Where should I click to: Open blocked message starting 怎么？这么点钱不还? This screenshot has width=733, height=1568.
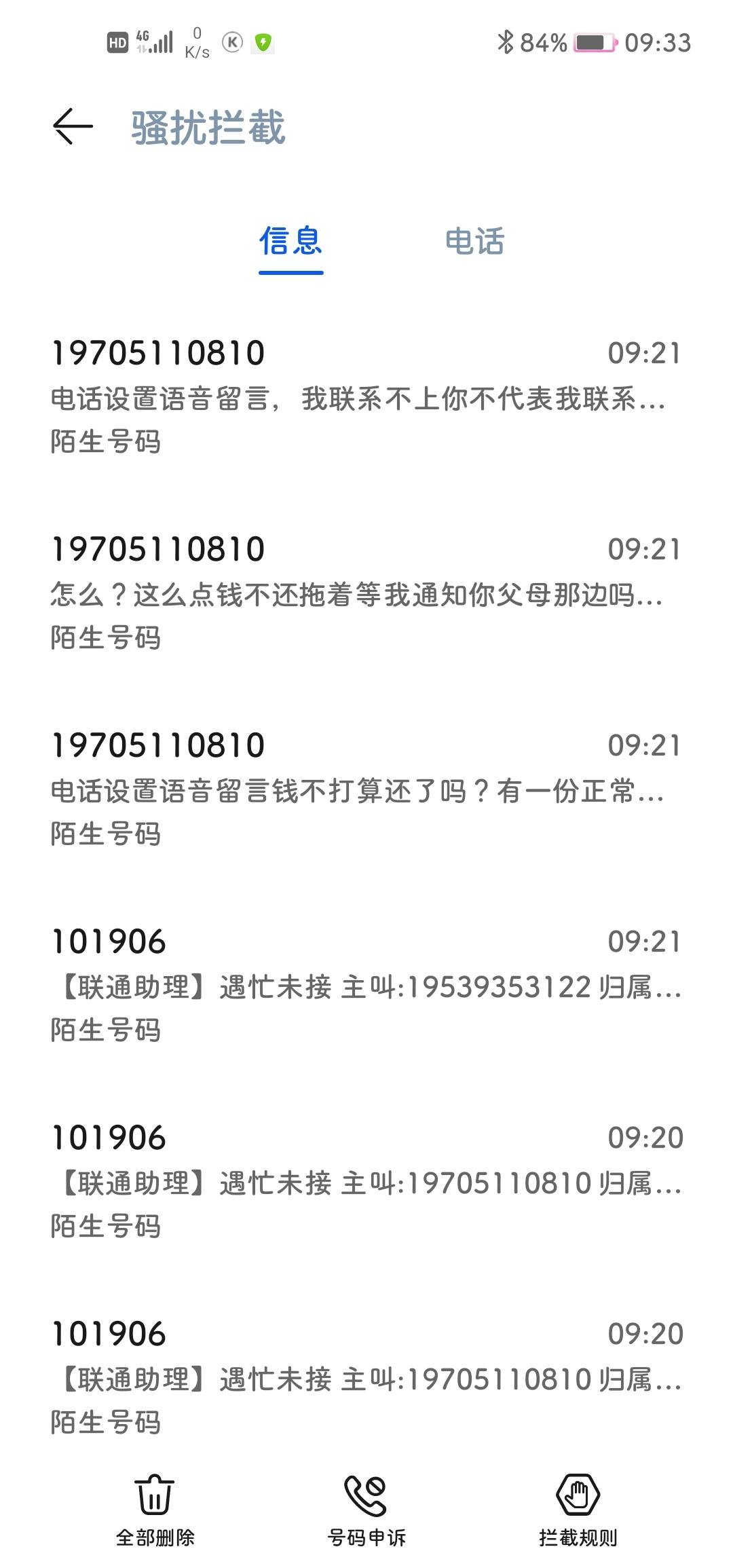(x=366, y=593)
